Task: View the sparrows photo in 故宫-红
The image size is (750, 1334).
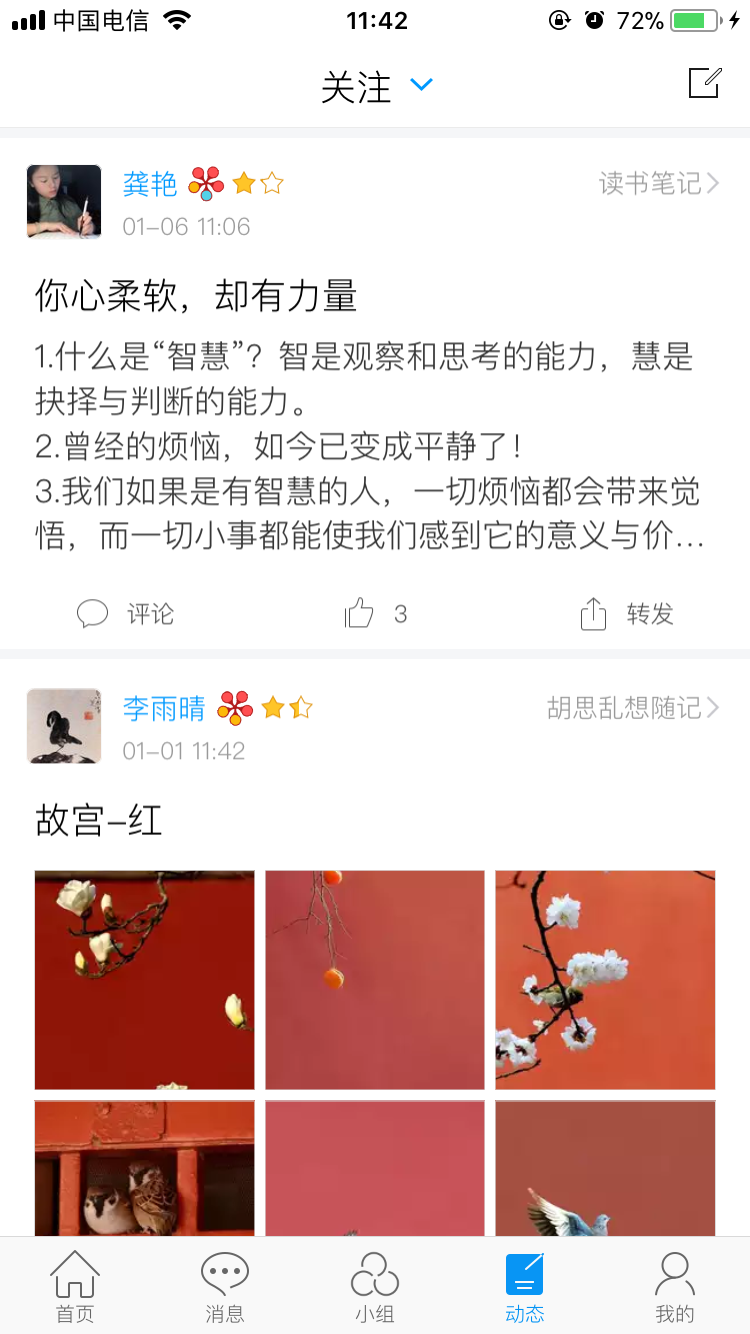Action: tap(145, 1168)
